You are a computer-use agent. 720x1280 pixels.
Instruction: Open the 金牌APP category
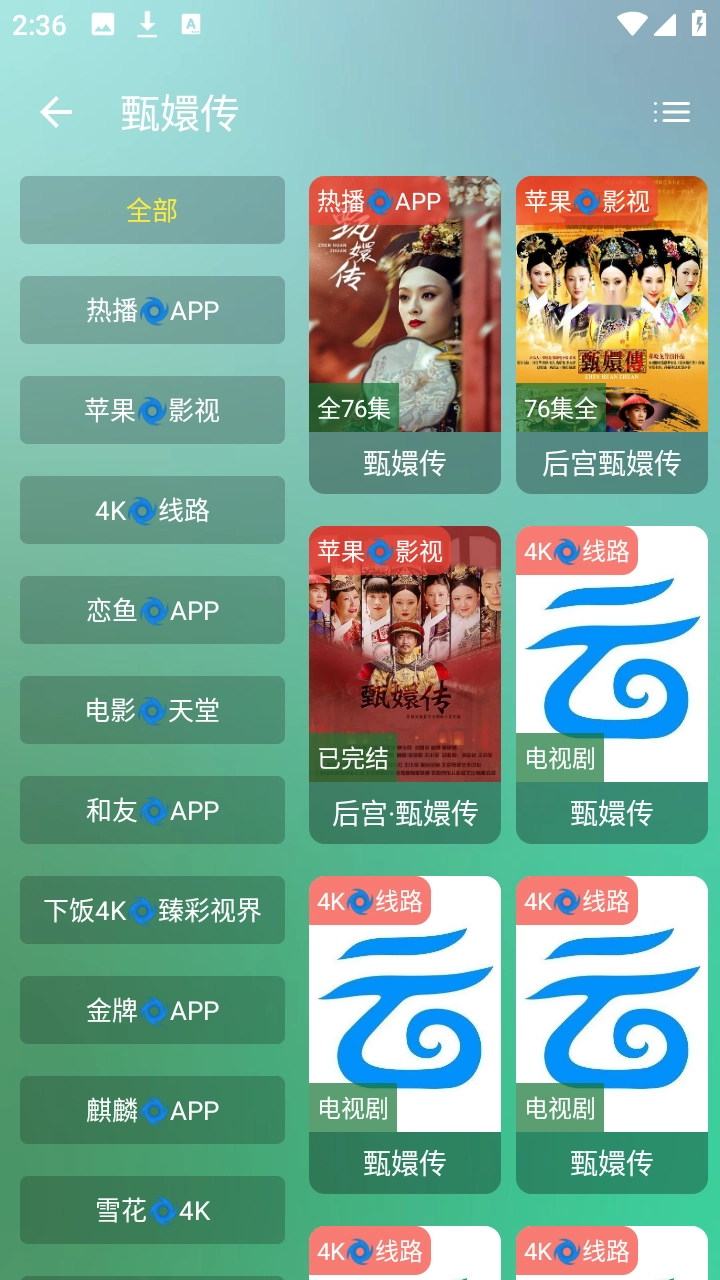[x=151, y=1010]
